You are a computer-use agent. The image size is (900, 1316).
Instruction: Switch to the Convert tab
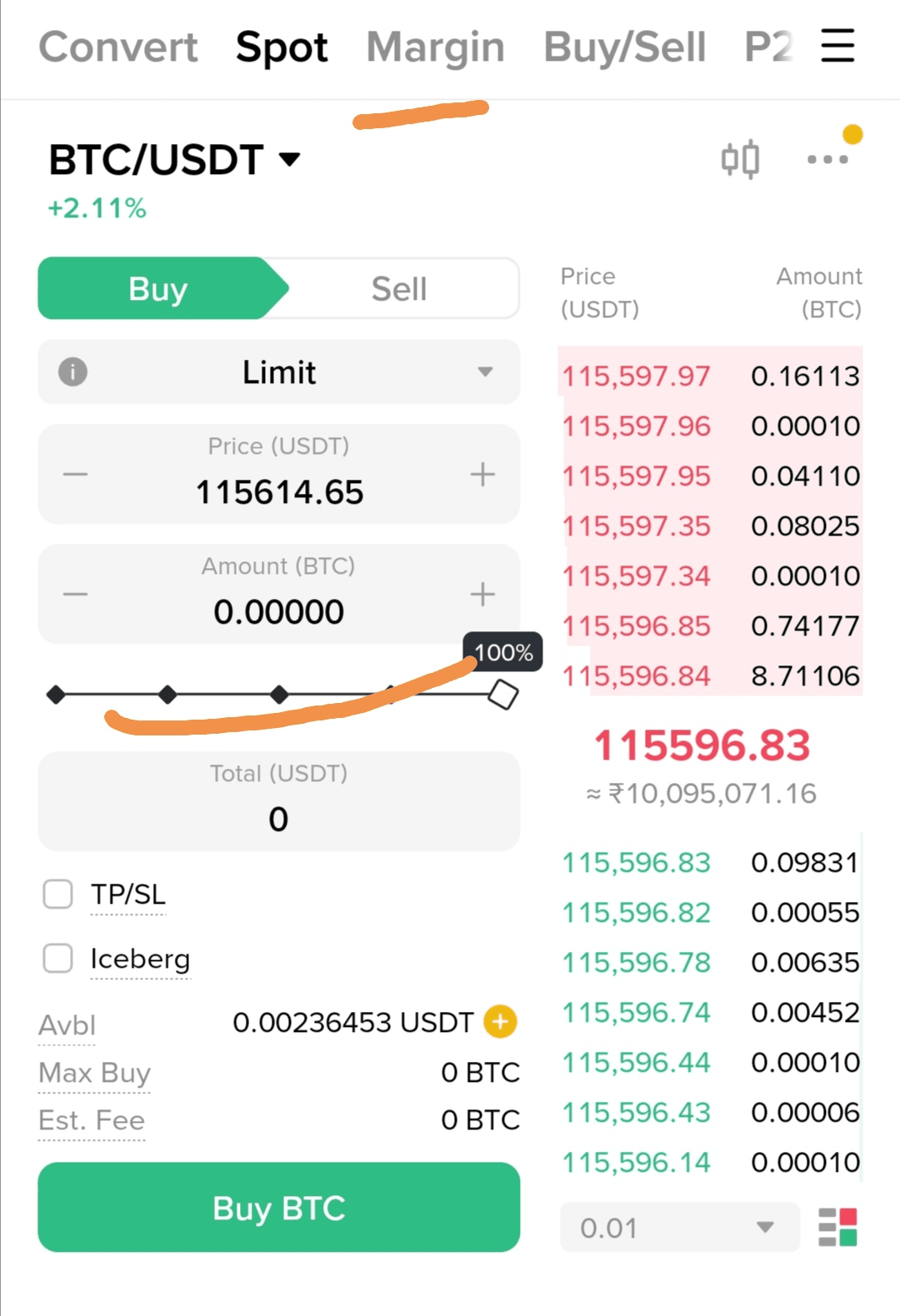click(118, 47)
